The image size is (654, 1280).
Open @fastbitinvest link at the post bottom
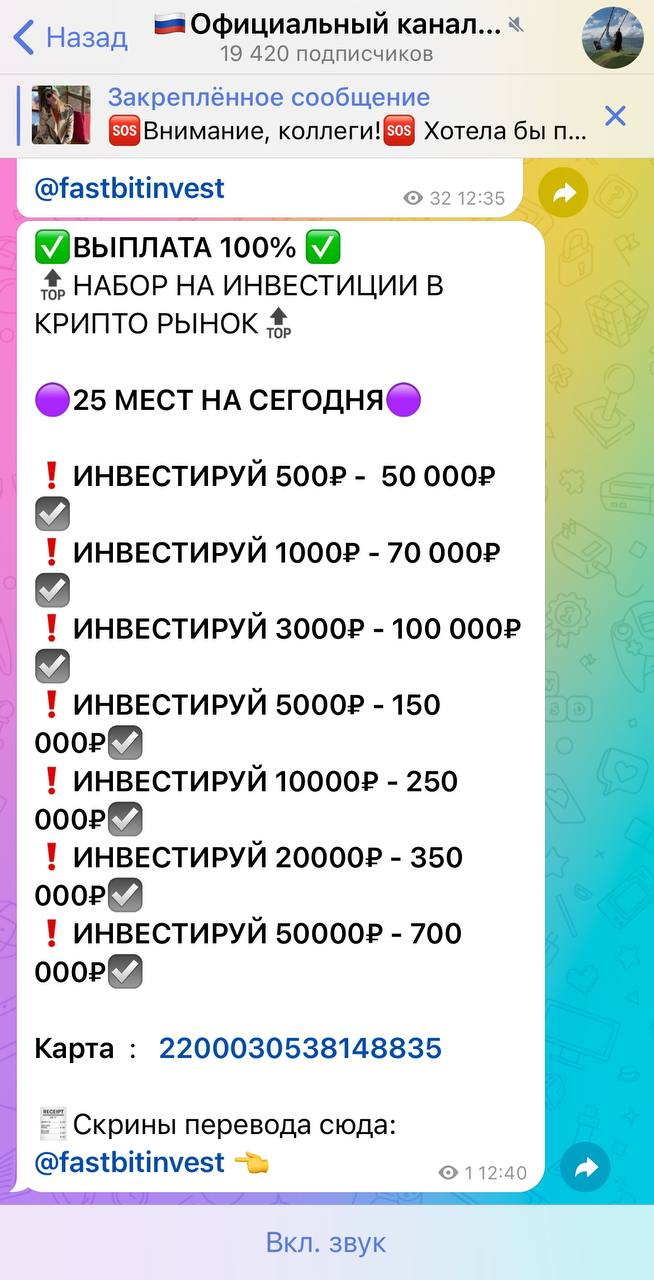(129, 1162)
